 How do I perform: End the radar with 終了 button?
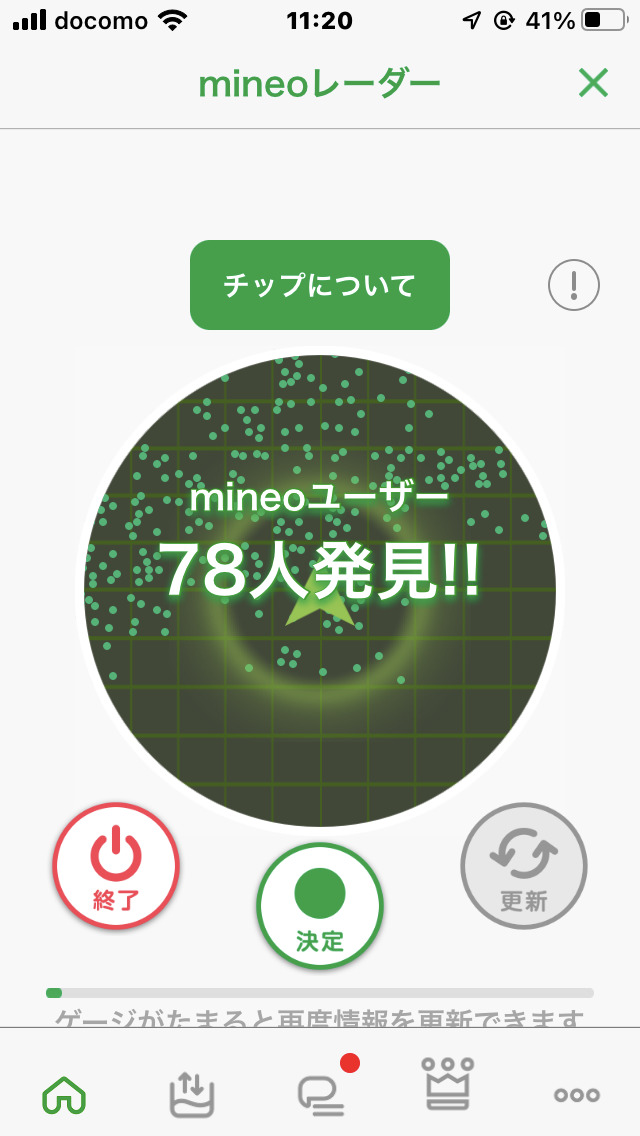click(x=116, y=866)
